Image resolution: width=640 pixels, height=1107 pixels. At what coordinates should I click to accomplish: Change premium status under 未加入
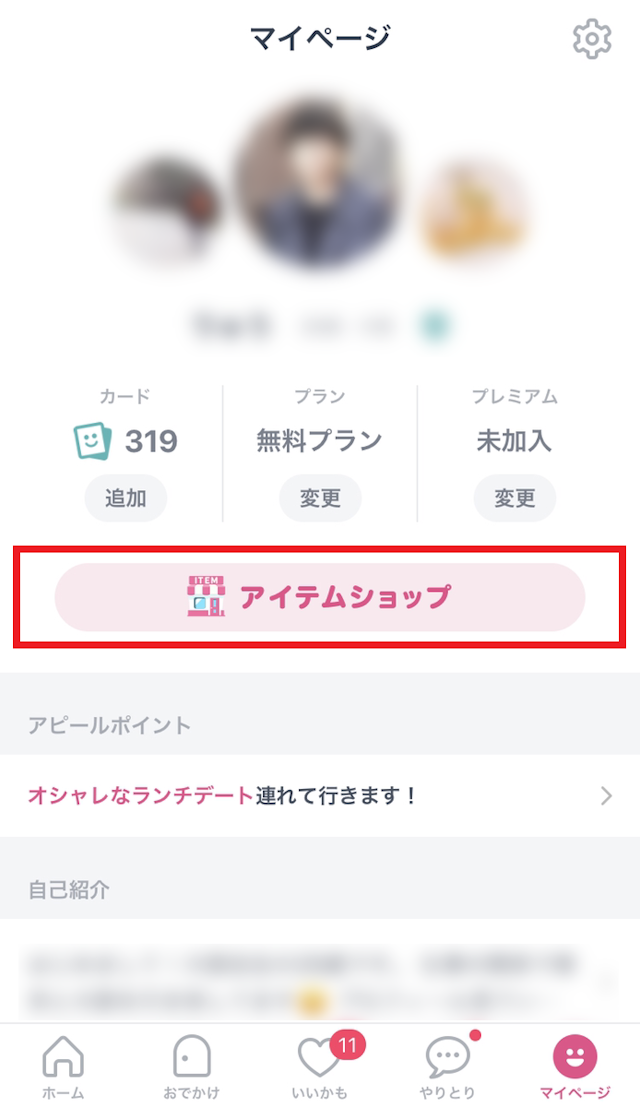click(x=514, y=498)
